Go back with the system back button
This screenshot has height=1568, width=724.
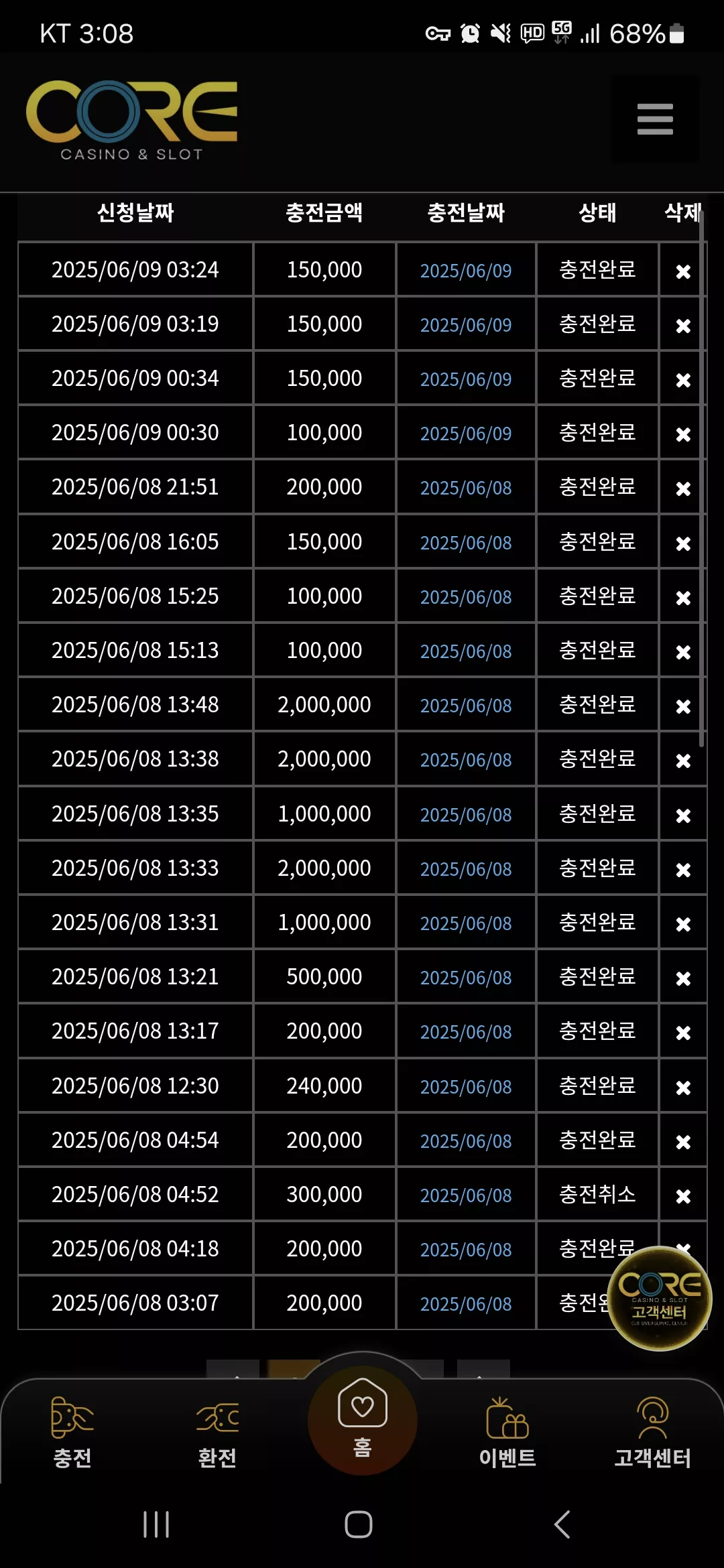(562, 1524)
